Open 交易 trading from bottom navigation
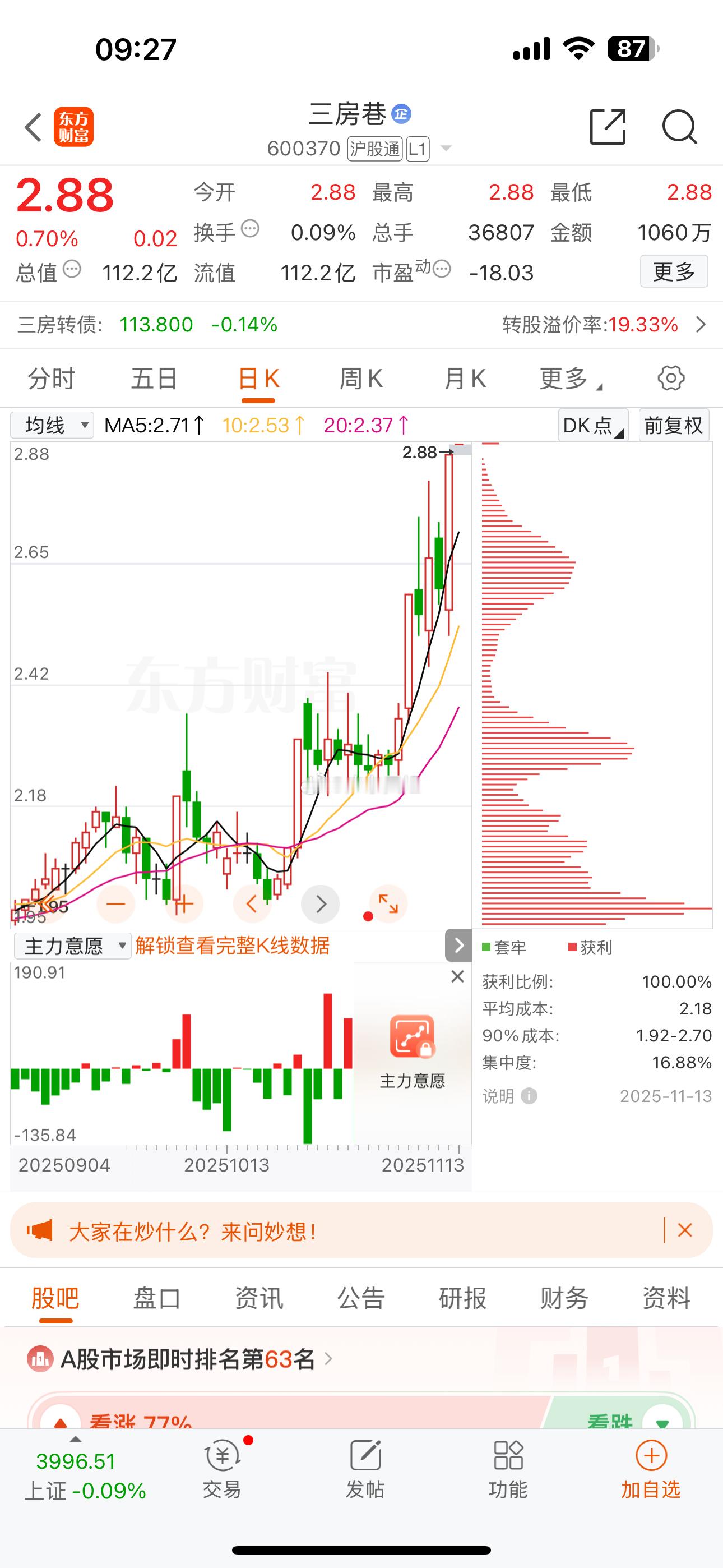Image resolution: width=723 pixels, height=1568 pixels. click(x=222, y=1473)
